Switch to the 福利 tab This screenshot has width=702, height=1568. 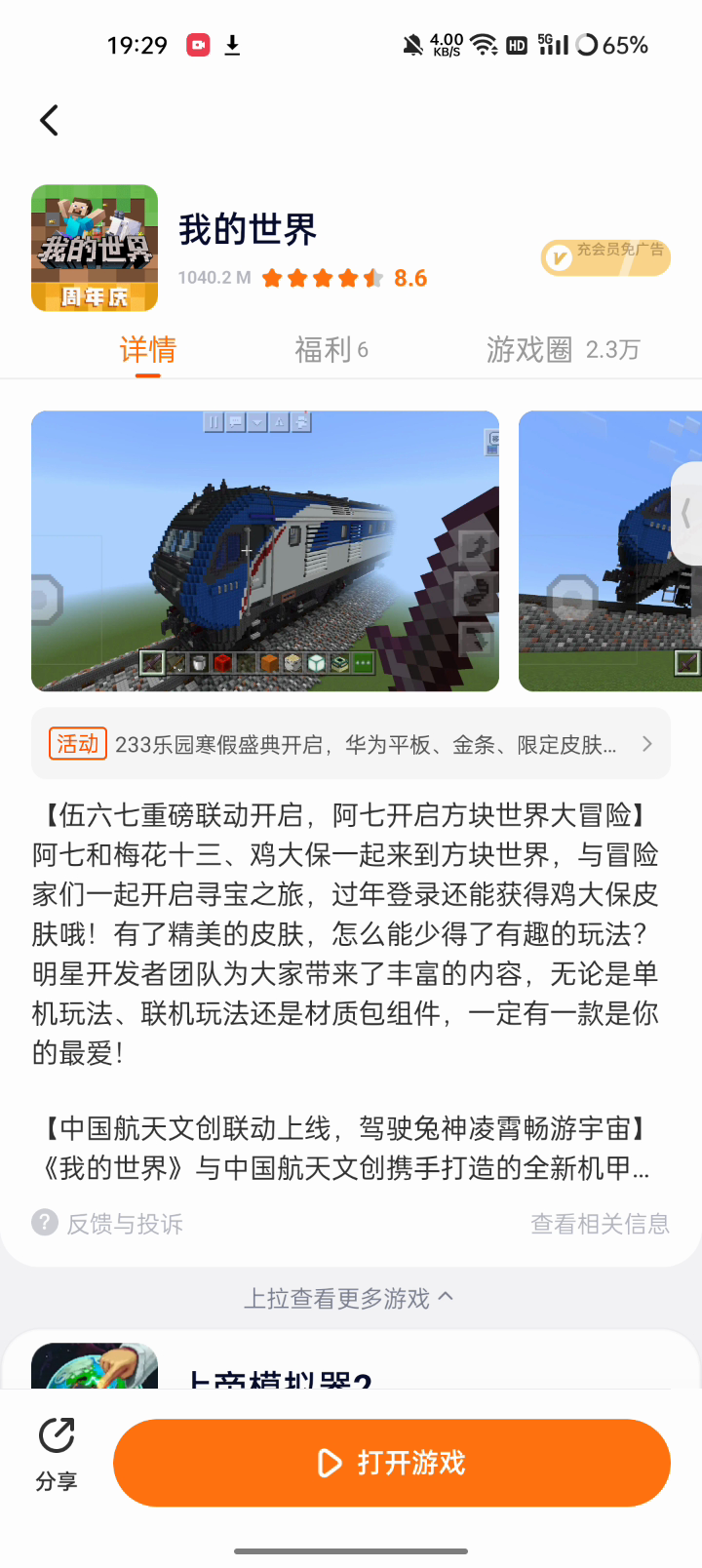(331, 349)
